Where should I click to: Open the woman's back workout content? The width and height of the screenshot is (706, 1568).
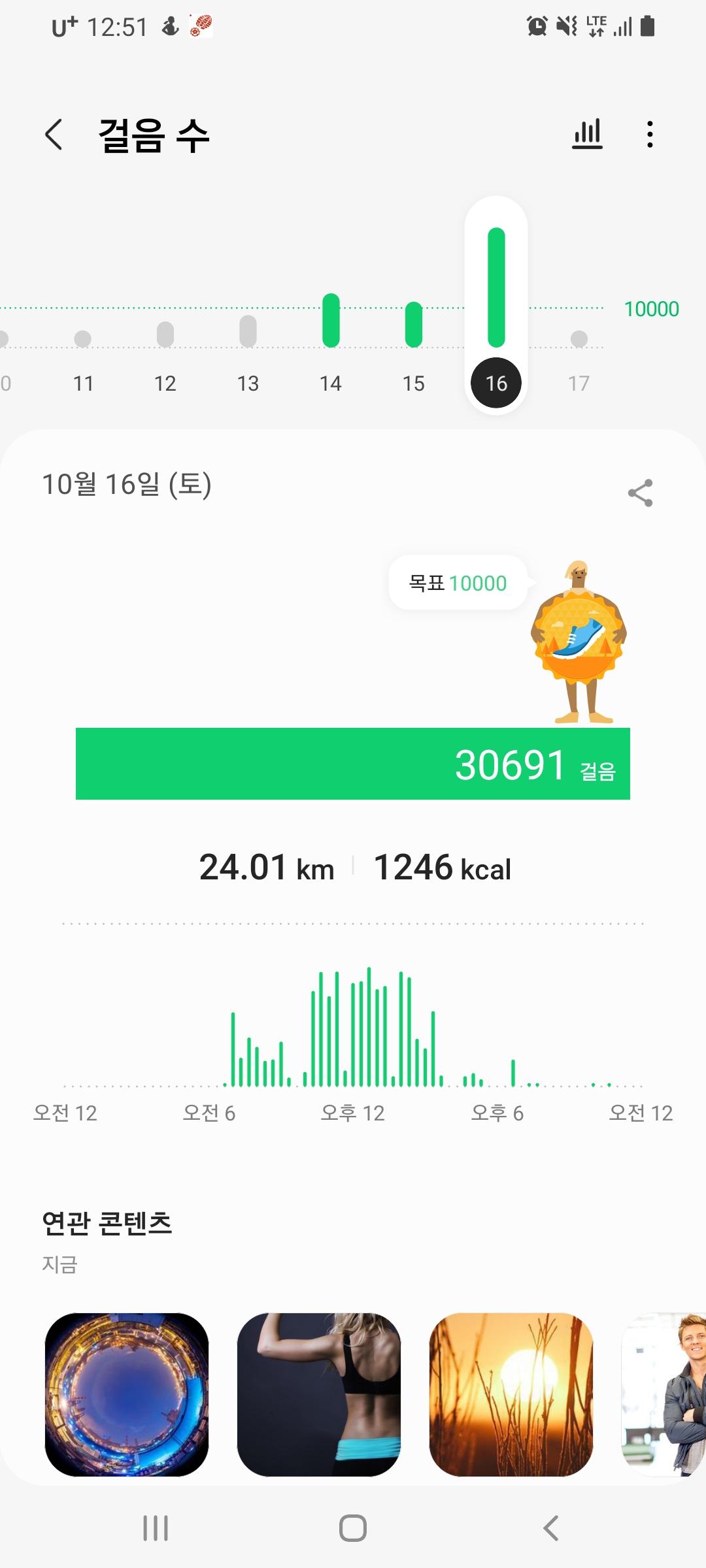tap(319, 1394)
